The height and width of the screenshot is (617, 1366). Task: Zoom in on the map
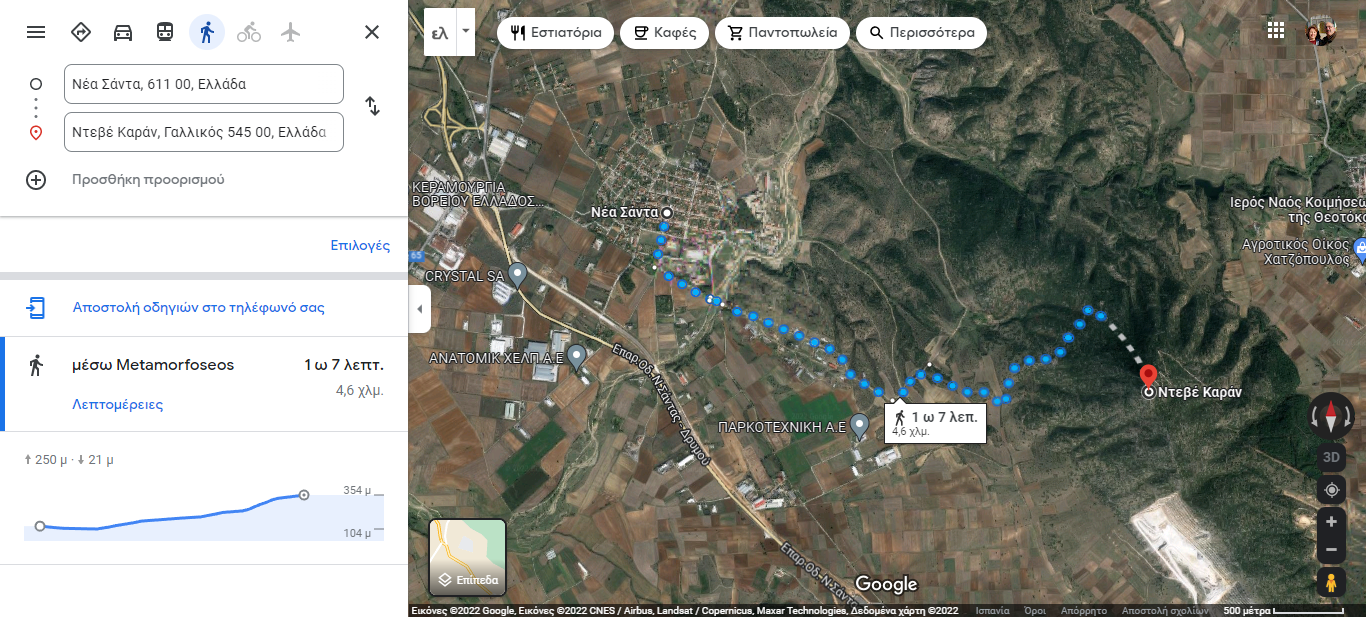1331,521
